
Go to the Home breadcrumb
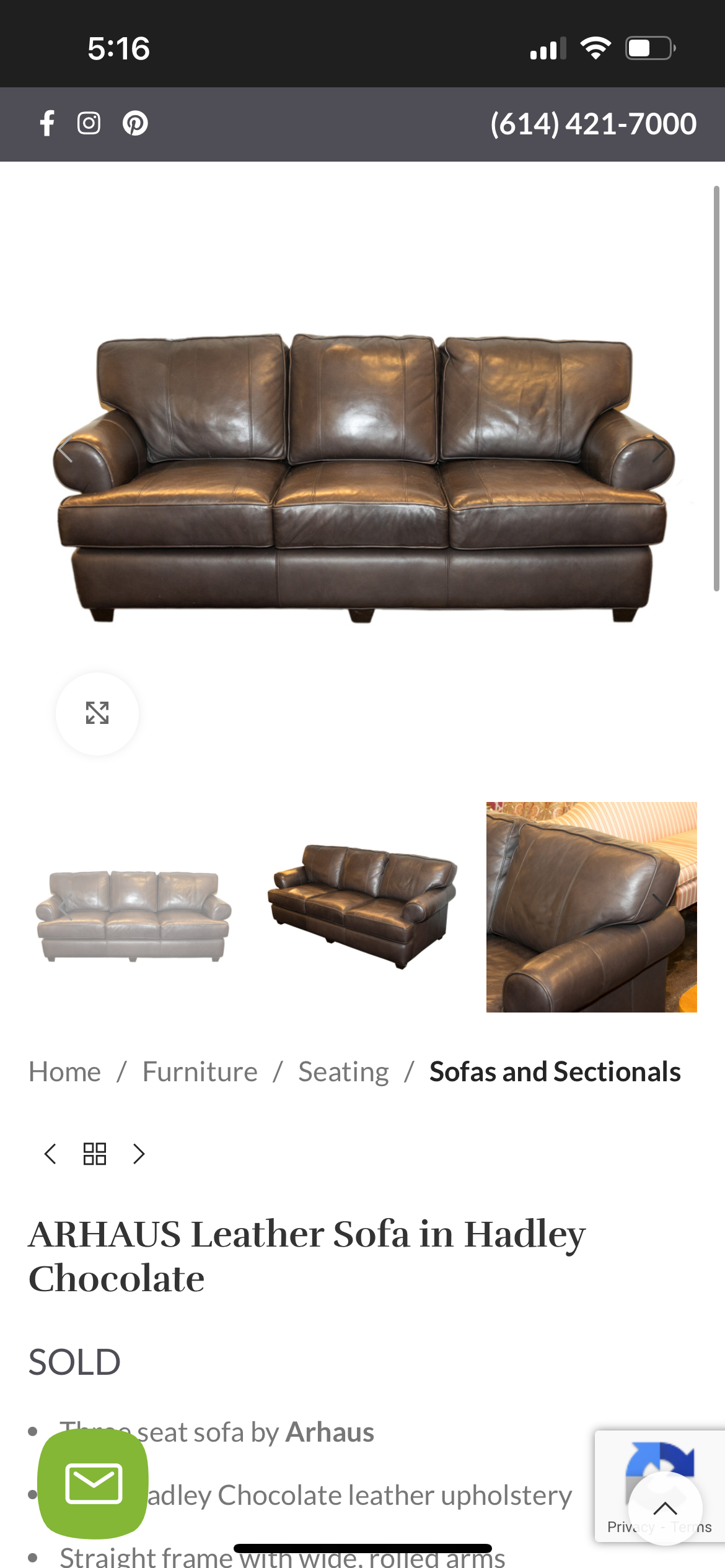(65, 1072)
